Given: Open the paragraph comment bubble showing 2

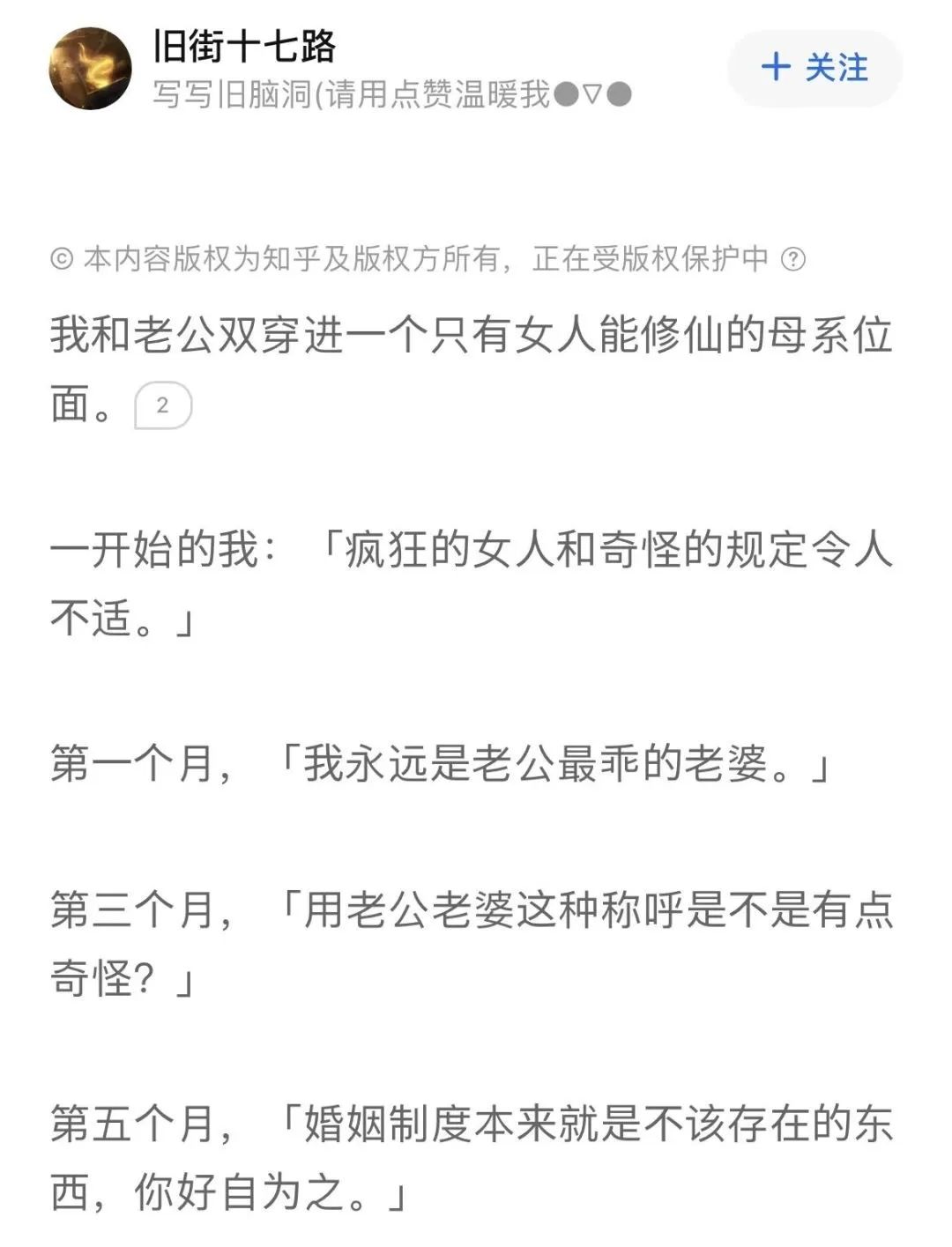Looking at the screenshot, I should click(162, 406).
